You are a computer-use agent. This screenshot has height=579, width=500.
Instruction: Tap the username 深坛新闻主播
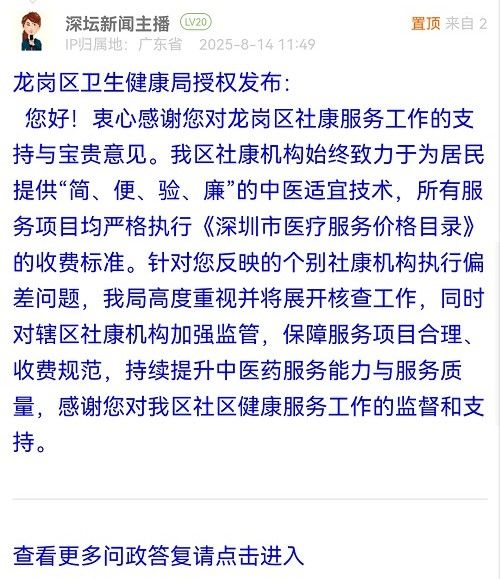[117, 24]
